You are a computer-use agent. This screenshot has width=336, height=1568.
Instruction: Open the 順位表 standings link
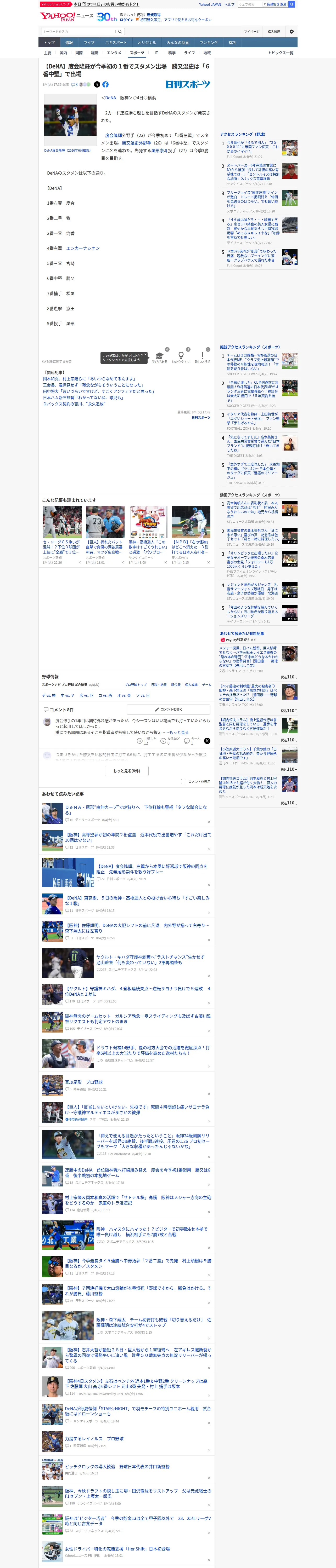coord(176,685)
